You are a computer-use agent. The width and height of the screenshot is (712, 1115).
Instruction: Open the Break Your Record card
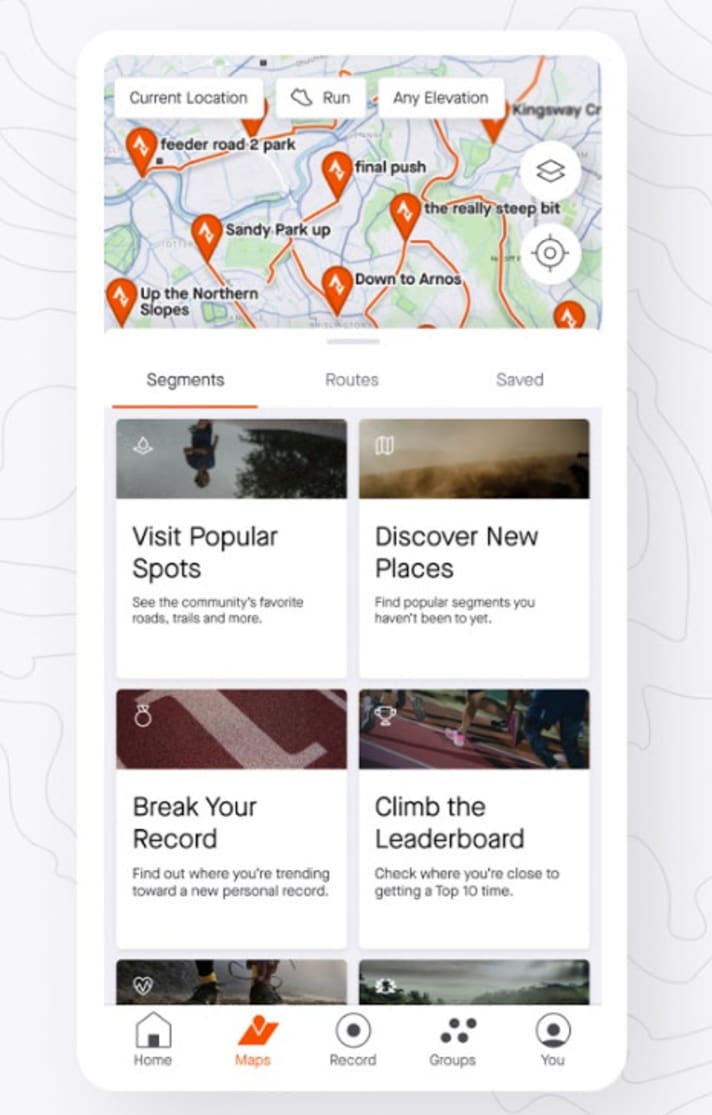tap(231, 818)
